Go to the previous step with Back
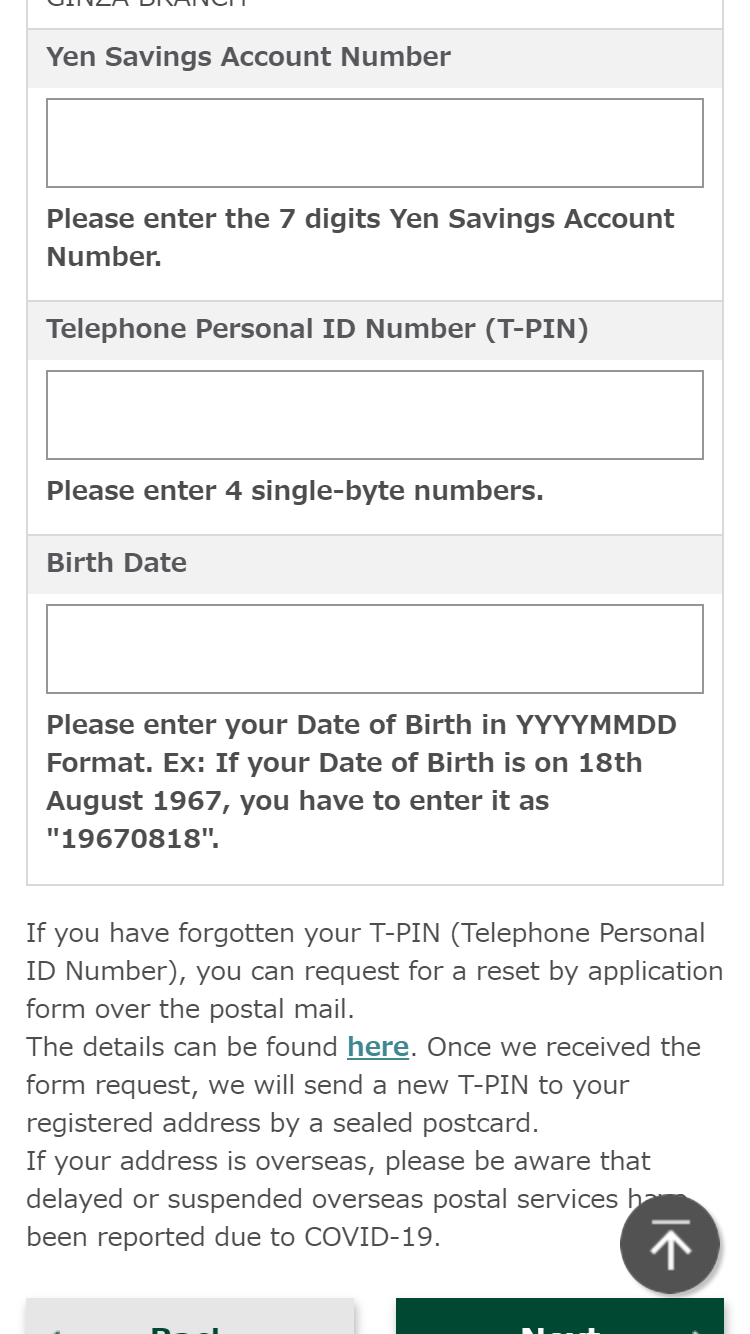Screen dimensions: 750x1334 click(x=190, y=1317)
